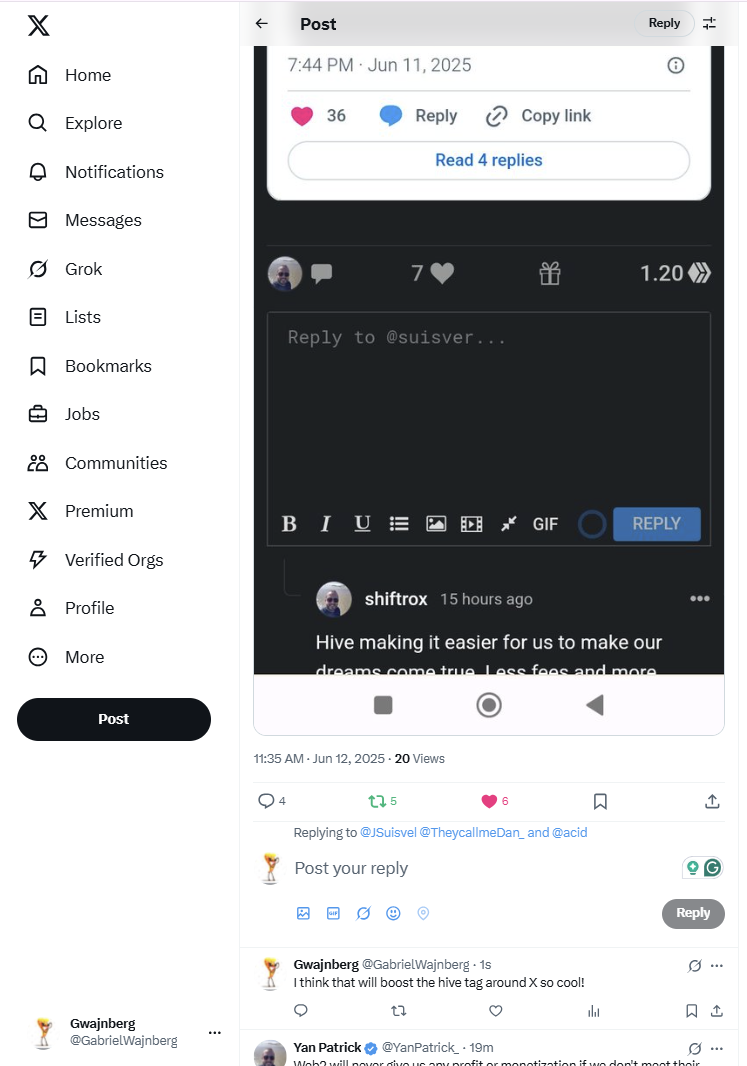Bookmark the main post

600,801
